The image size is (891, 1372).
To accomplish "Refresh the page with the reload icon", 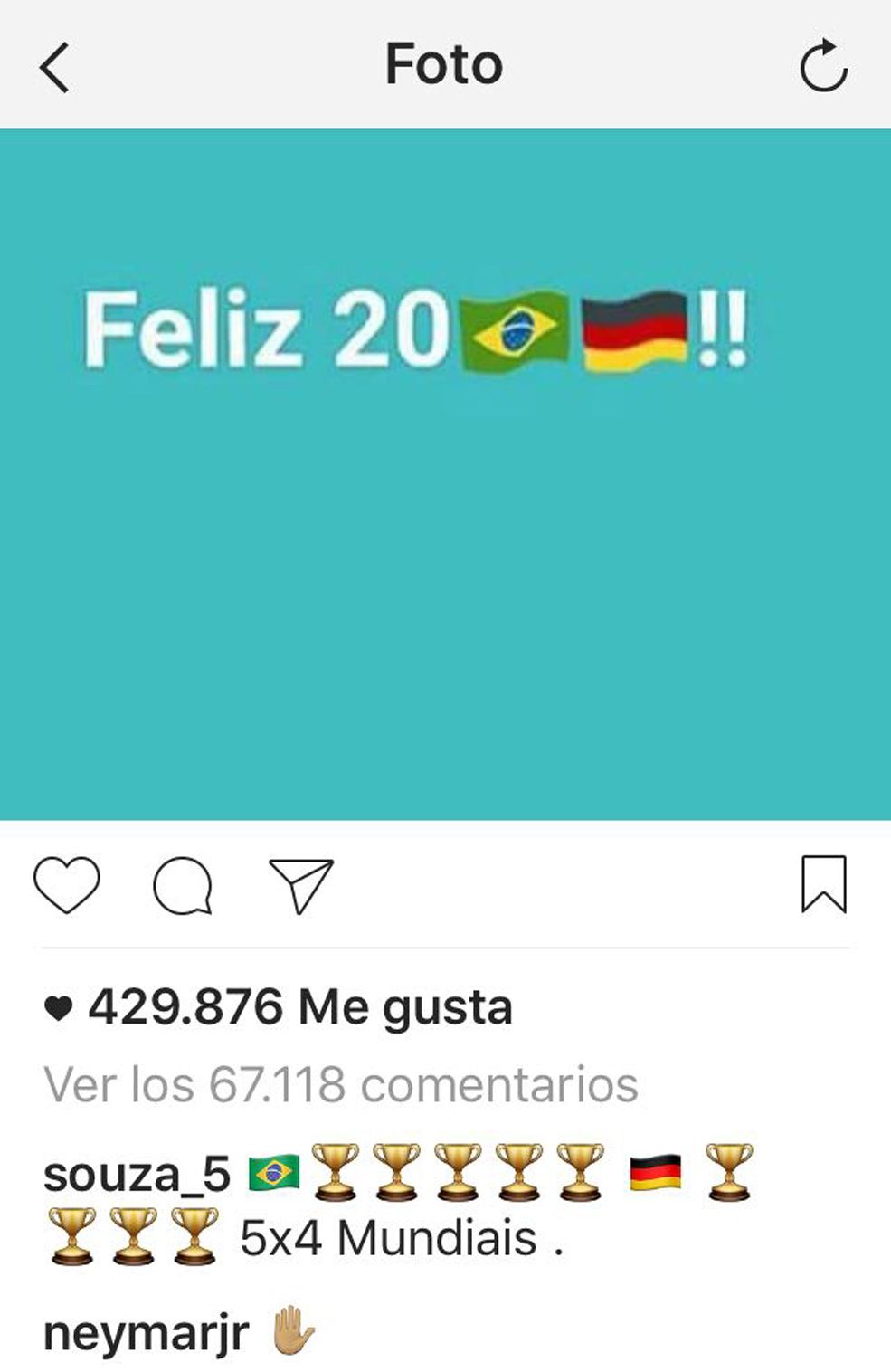I will tap(824, 65).
